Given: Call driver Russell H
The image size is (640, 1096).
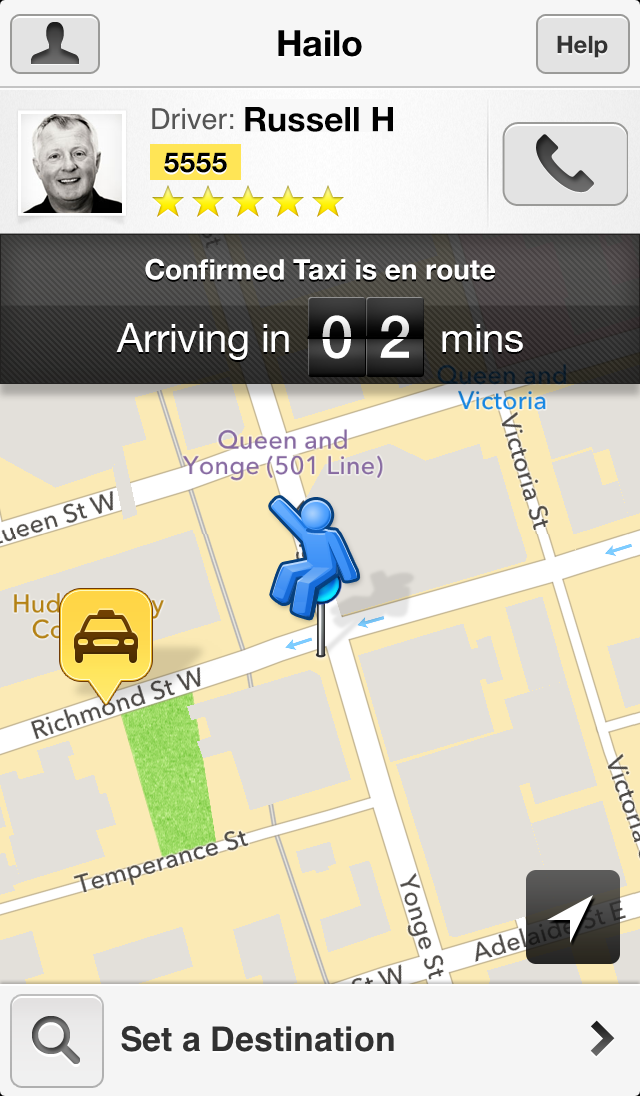Looking at the screenshot, I should pyautogui.click(x=565, y=164).
